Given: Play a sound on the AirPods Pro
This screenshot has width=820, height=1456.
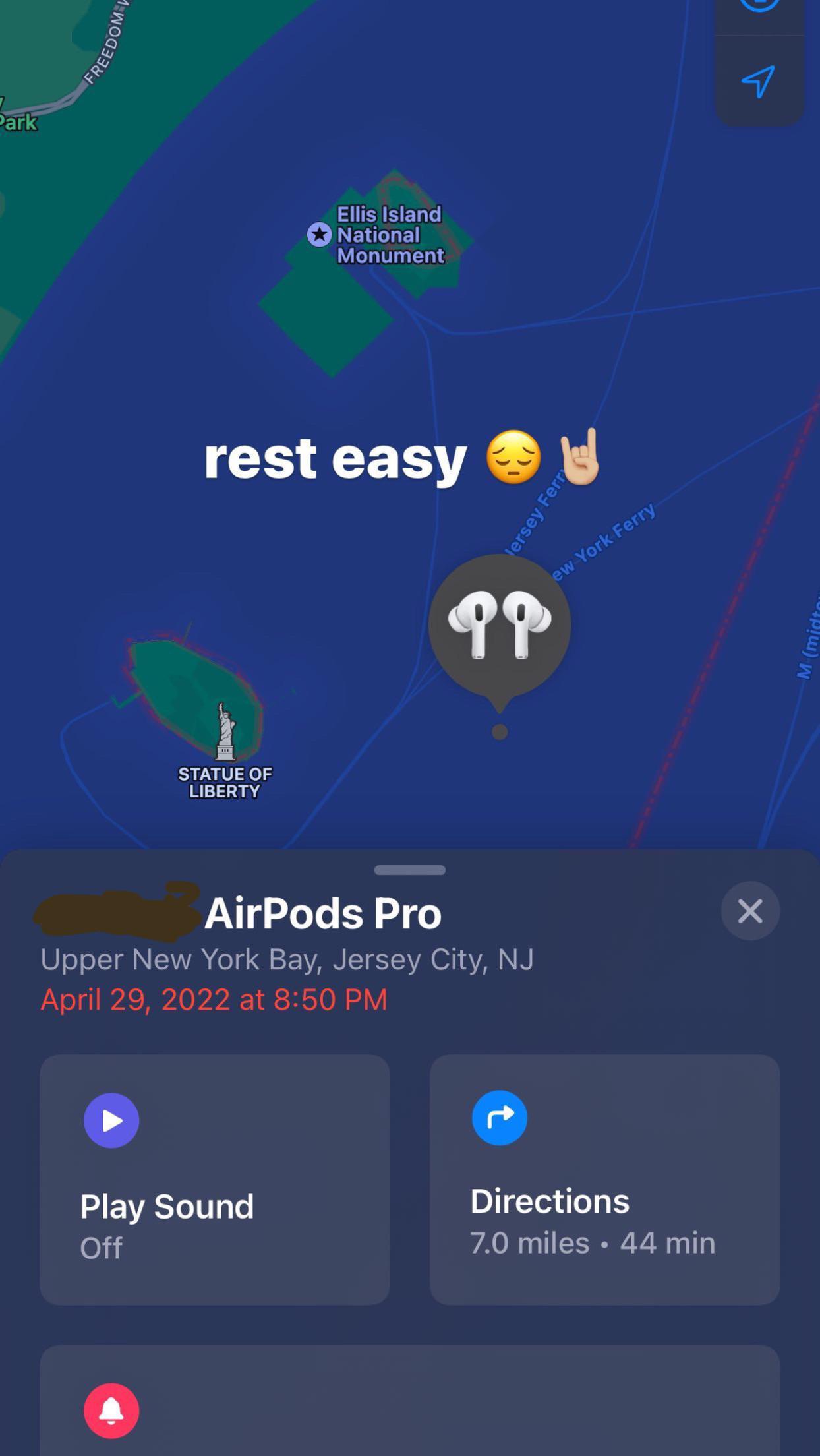Looking at the screenshot, I should (x=215, y=1180).
